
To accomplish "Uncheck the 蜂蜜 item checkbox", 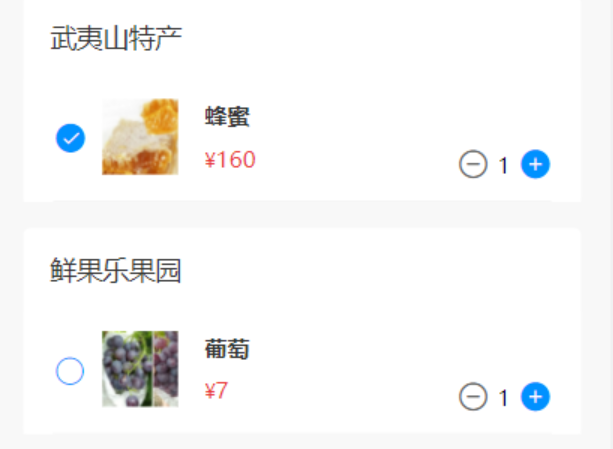I will tap(70, 138).
